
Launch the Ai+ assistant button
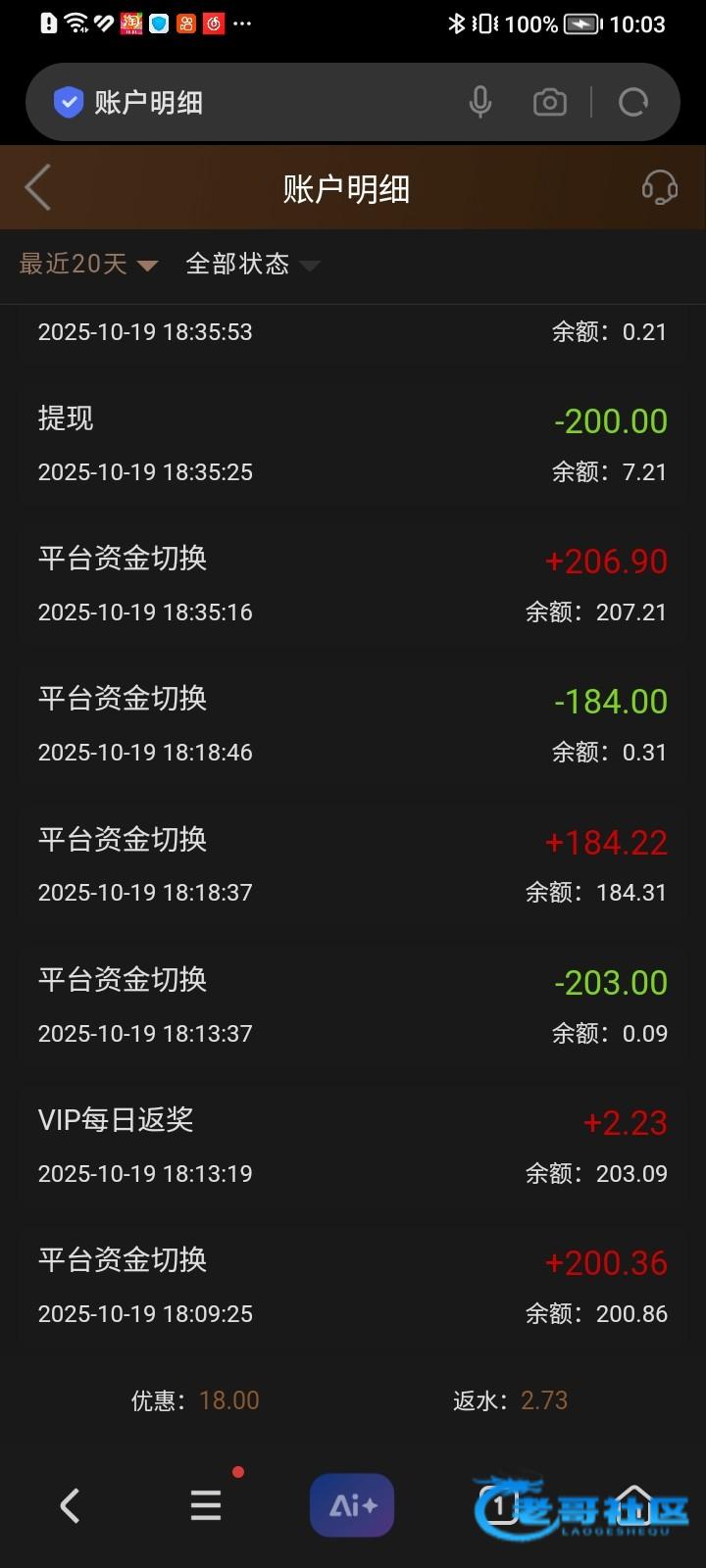[352, 1505]
